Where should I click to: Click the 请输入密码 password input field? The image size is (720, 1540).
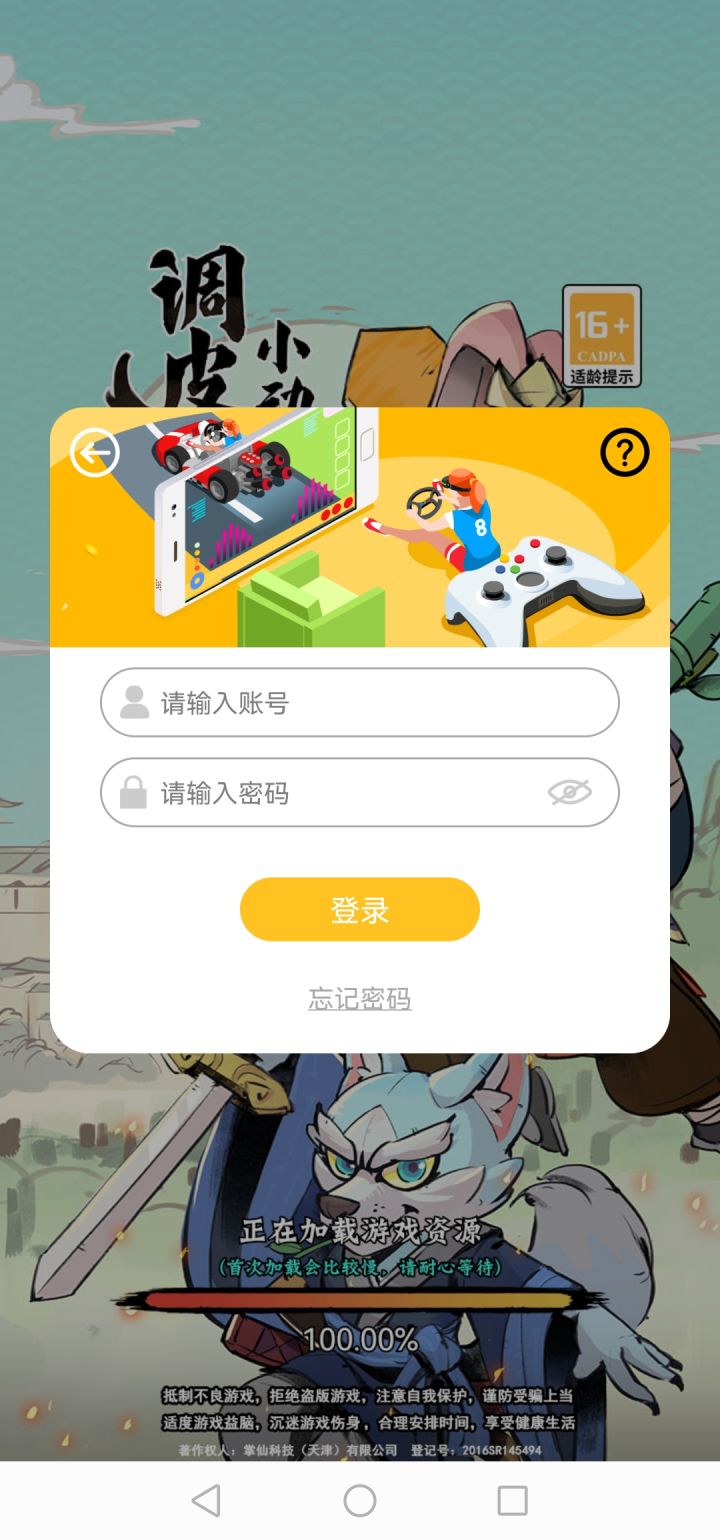pos(360,792)
